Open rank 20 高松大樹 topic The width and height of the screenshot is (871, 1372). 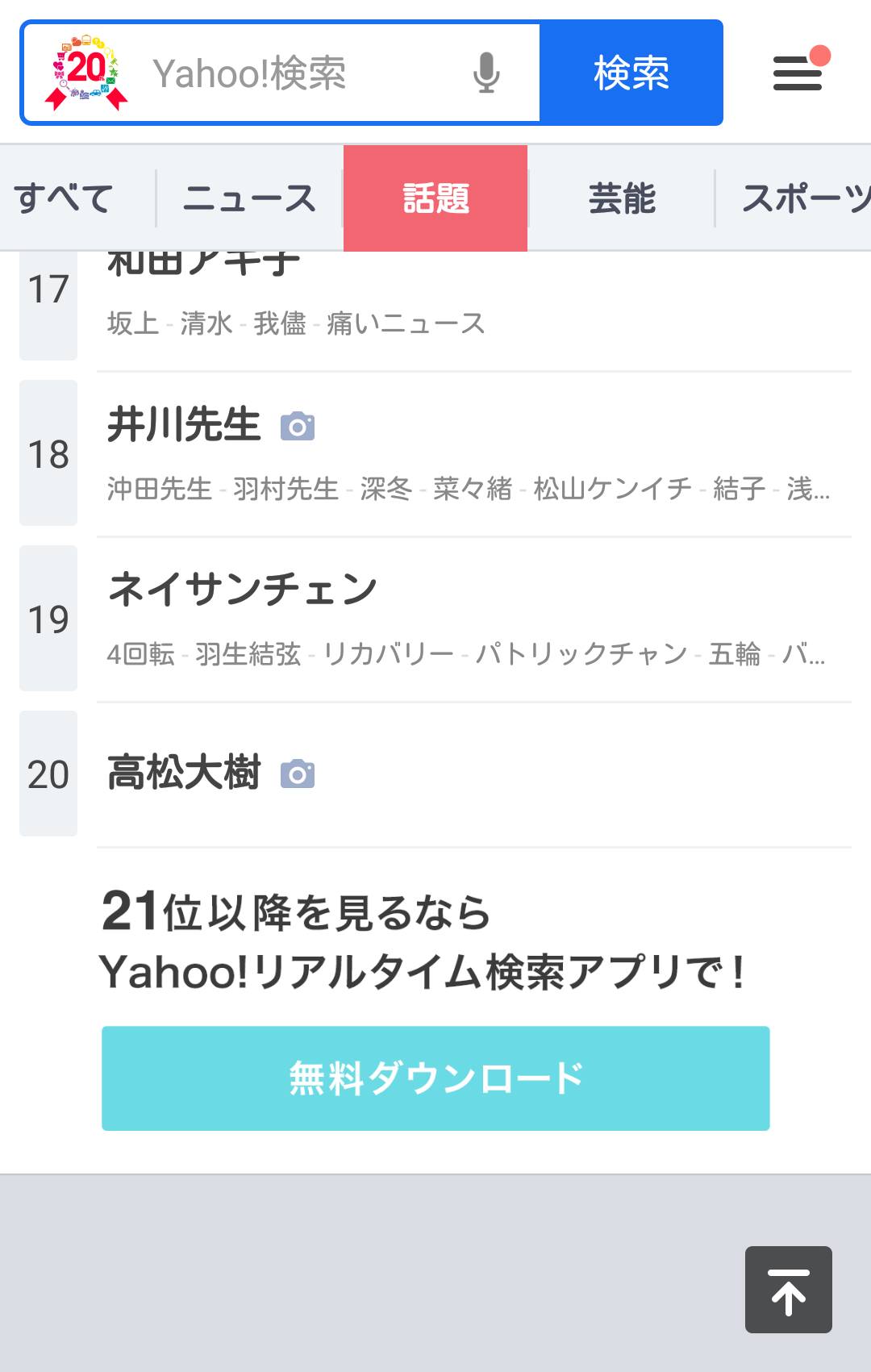click(x=185, y=774)
